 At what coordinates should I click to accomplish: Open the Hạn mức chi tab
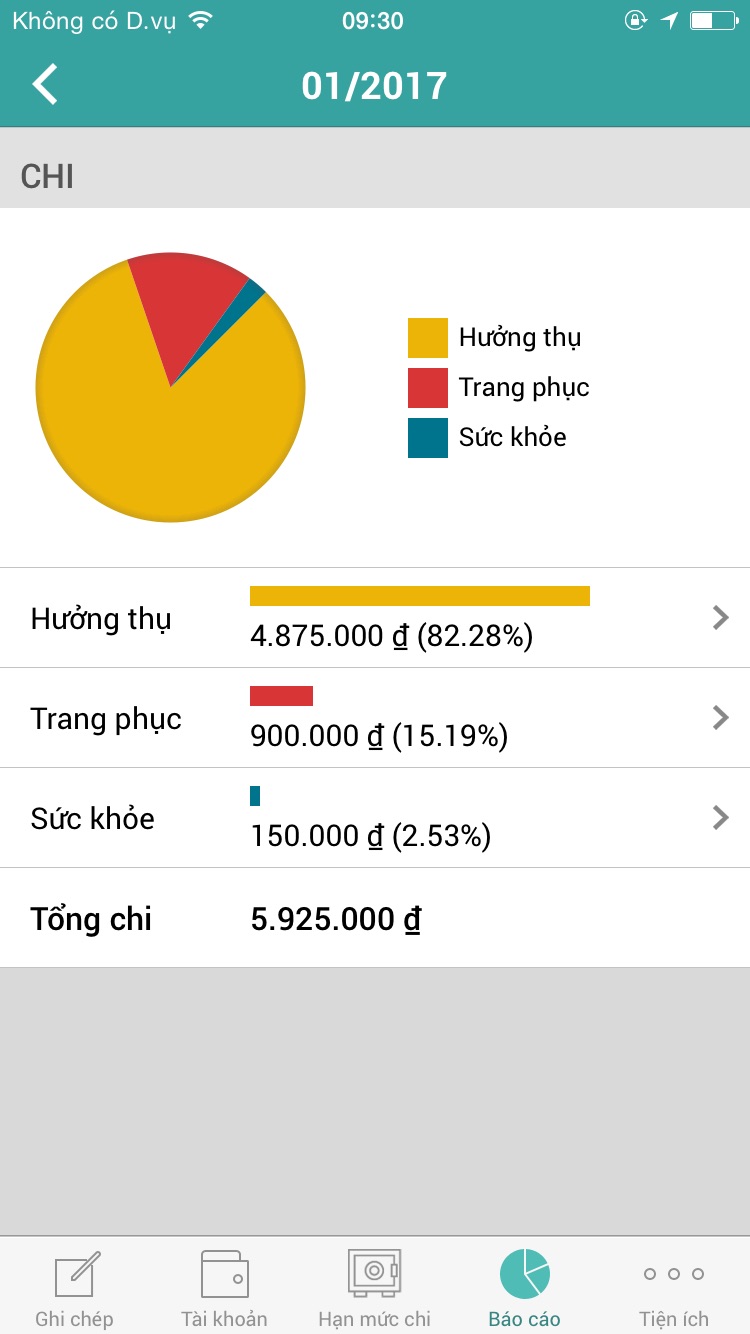pyautogui.click(x=375, y=1287)
